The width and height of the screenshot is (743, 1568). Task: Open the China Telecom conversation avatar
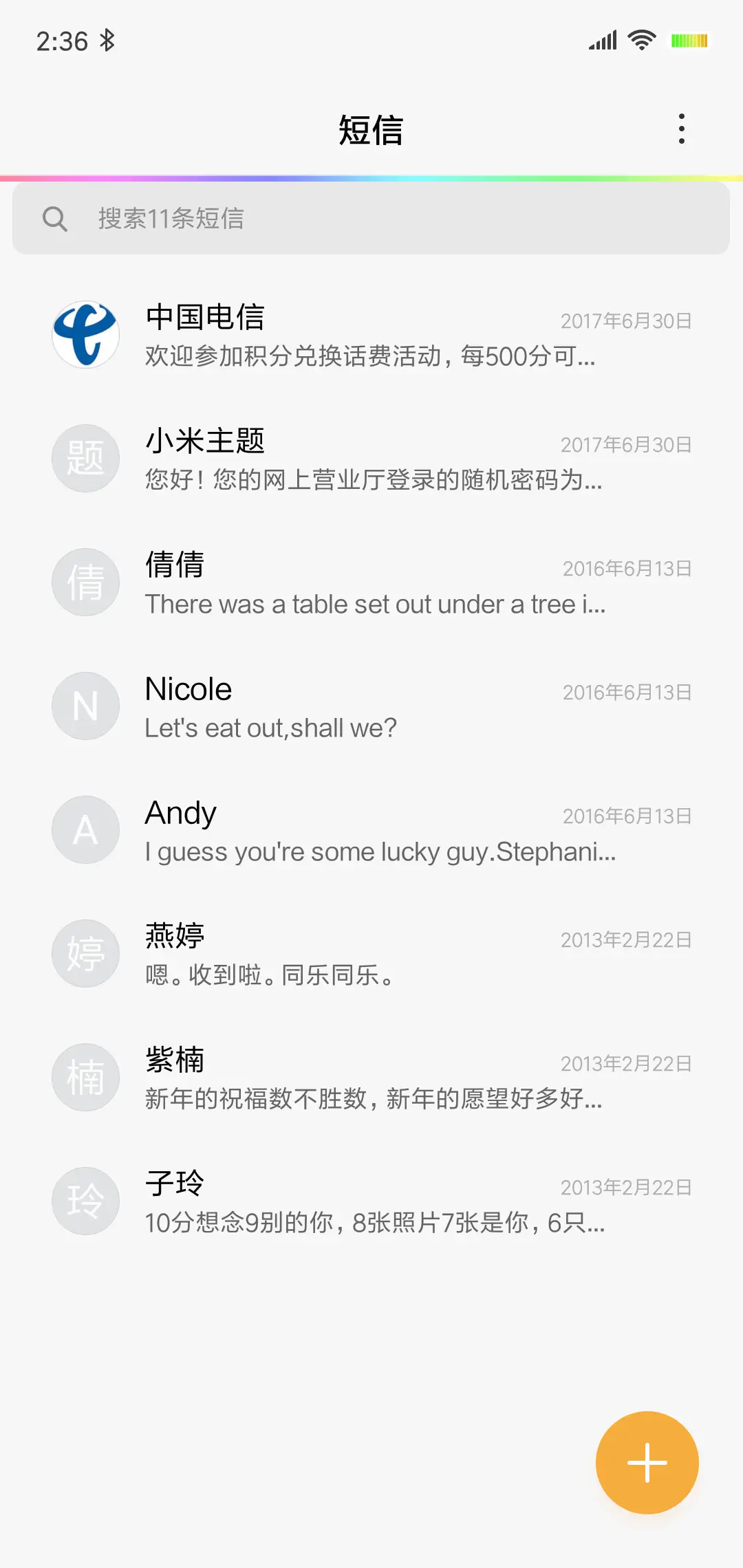[x=85, y=334]
